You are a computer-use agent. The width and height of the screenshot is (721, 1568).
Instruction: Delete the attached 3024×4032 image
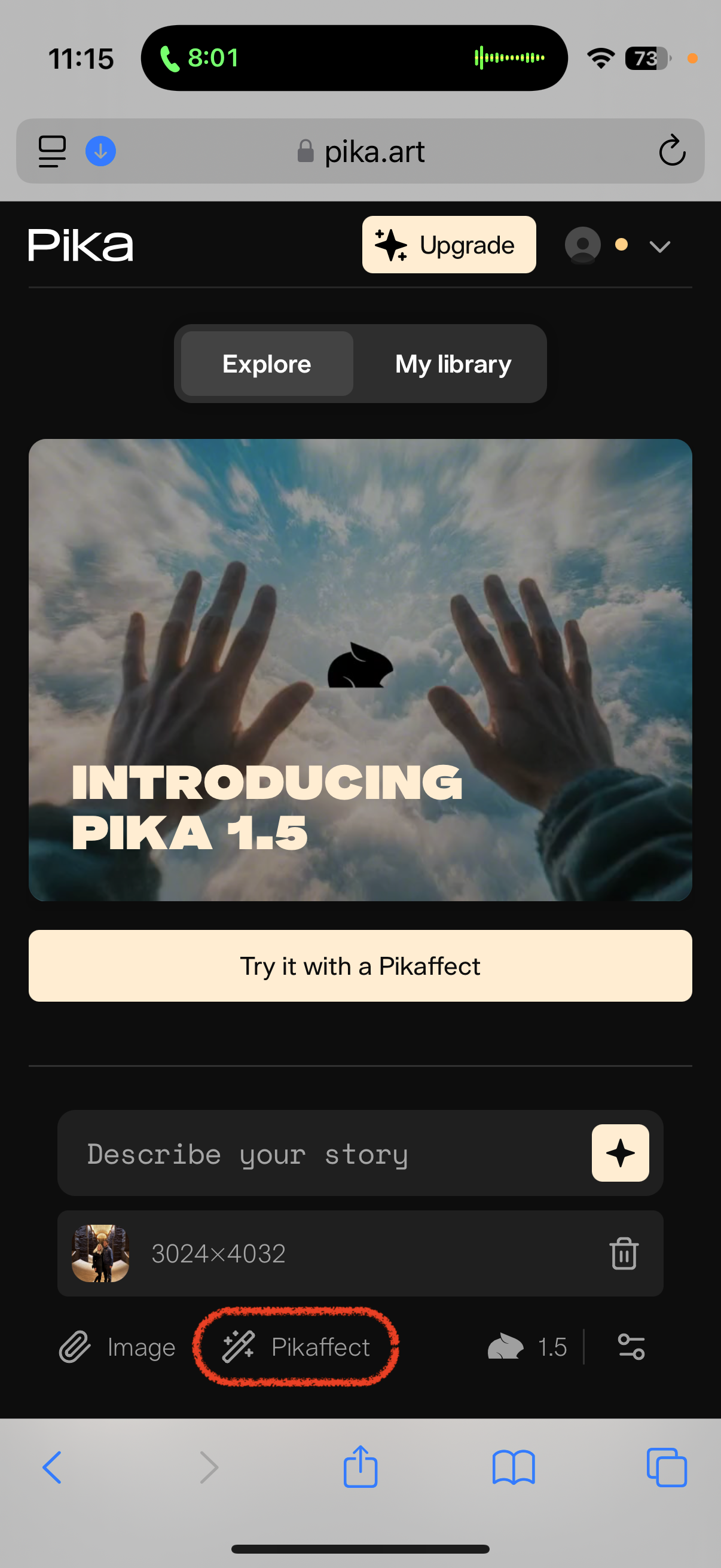(623, 1253)
